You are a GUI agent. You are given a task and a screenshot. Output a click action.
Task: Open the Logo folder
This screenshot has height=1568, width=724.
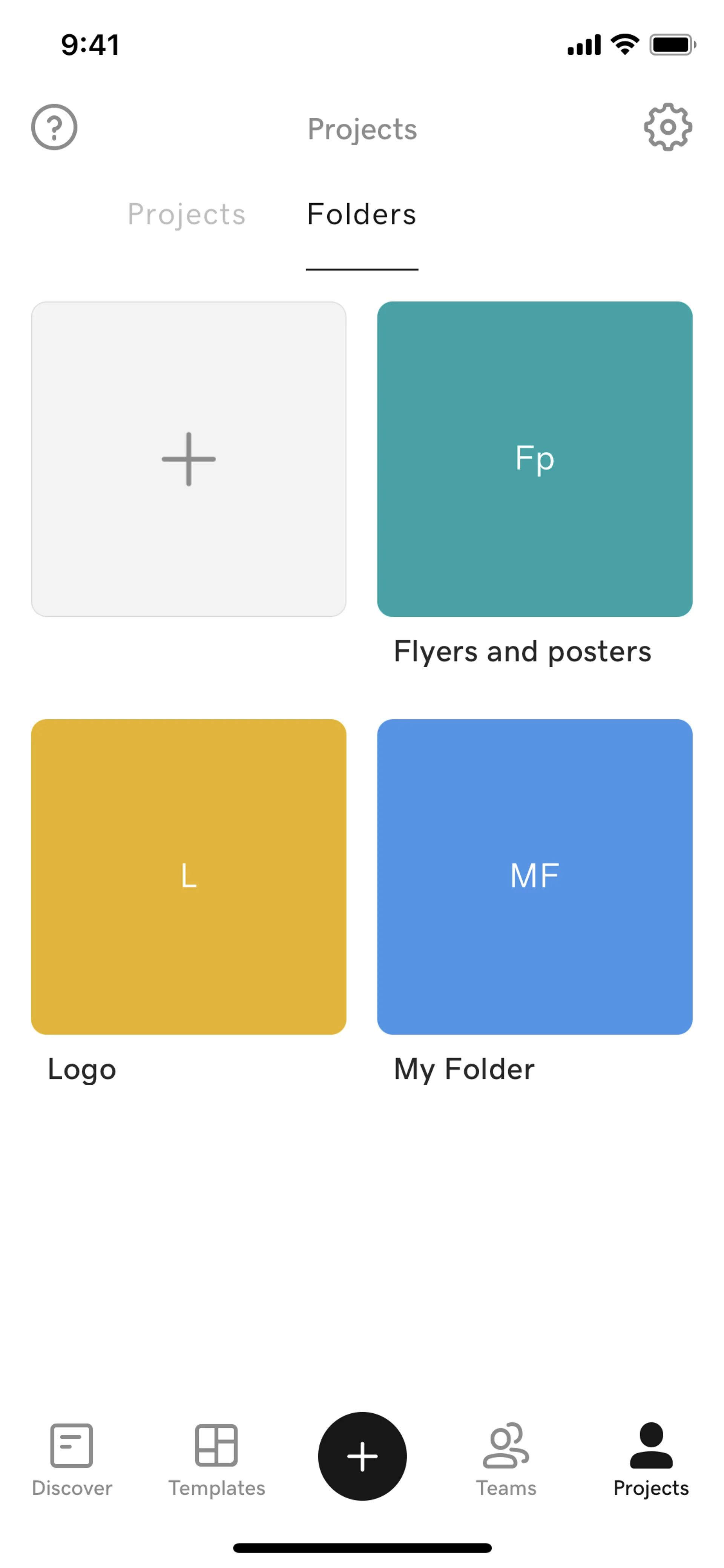tap(189, 877)
